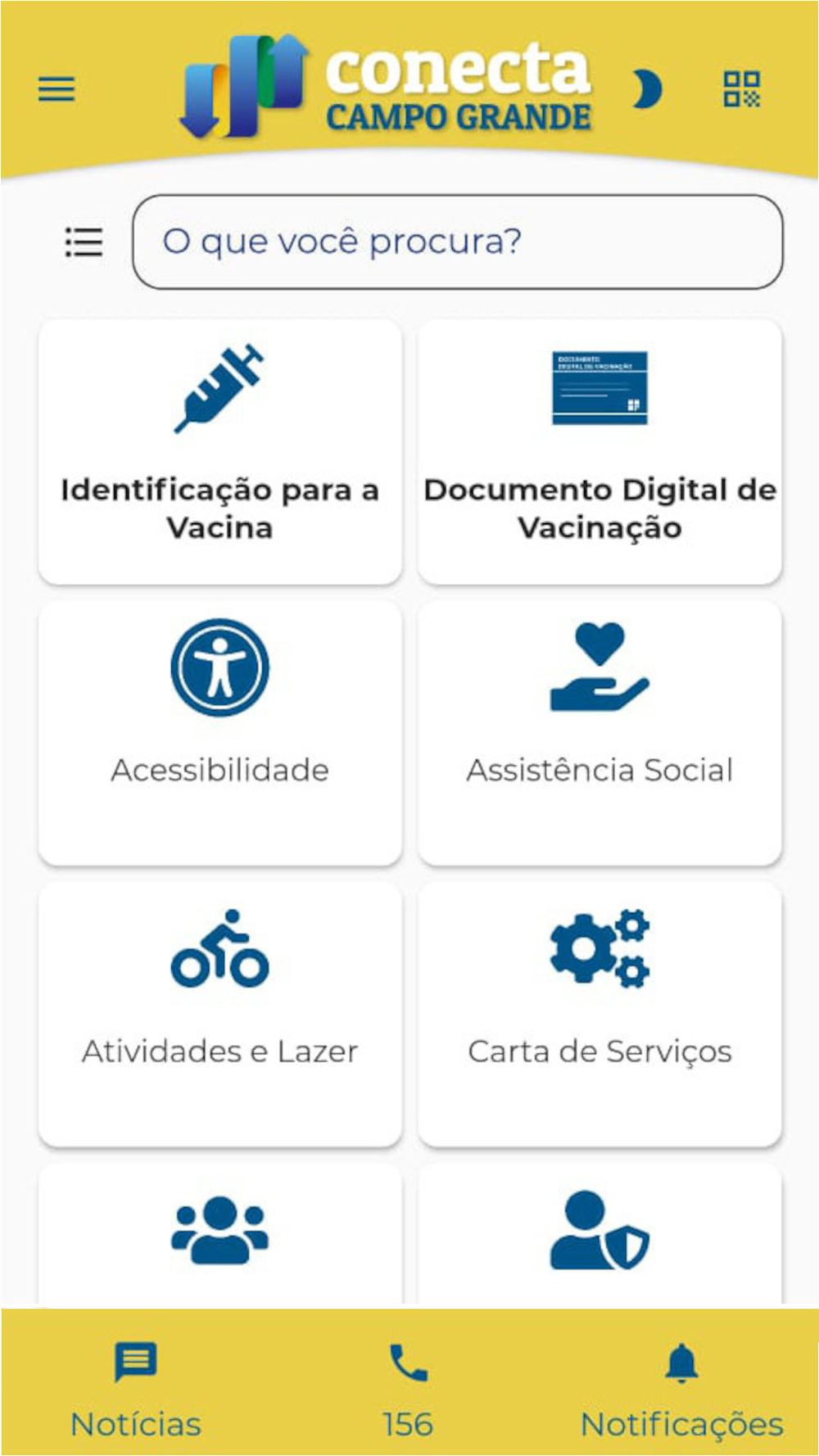Tap the "O que você procura?" search field

click(x=458, y=242)
